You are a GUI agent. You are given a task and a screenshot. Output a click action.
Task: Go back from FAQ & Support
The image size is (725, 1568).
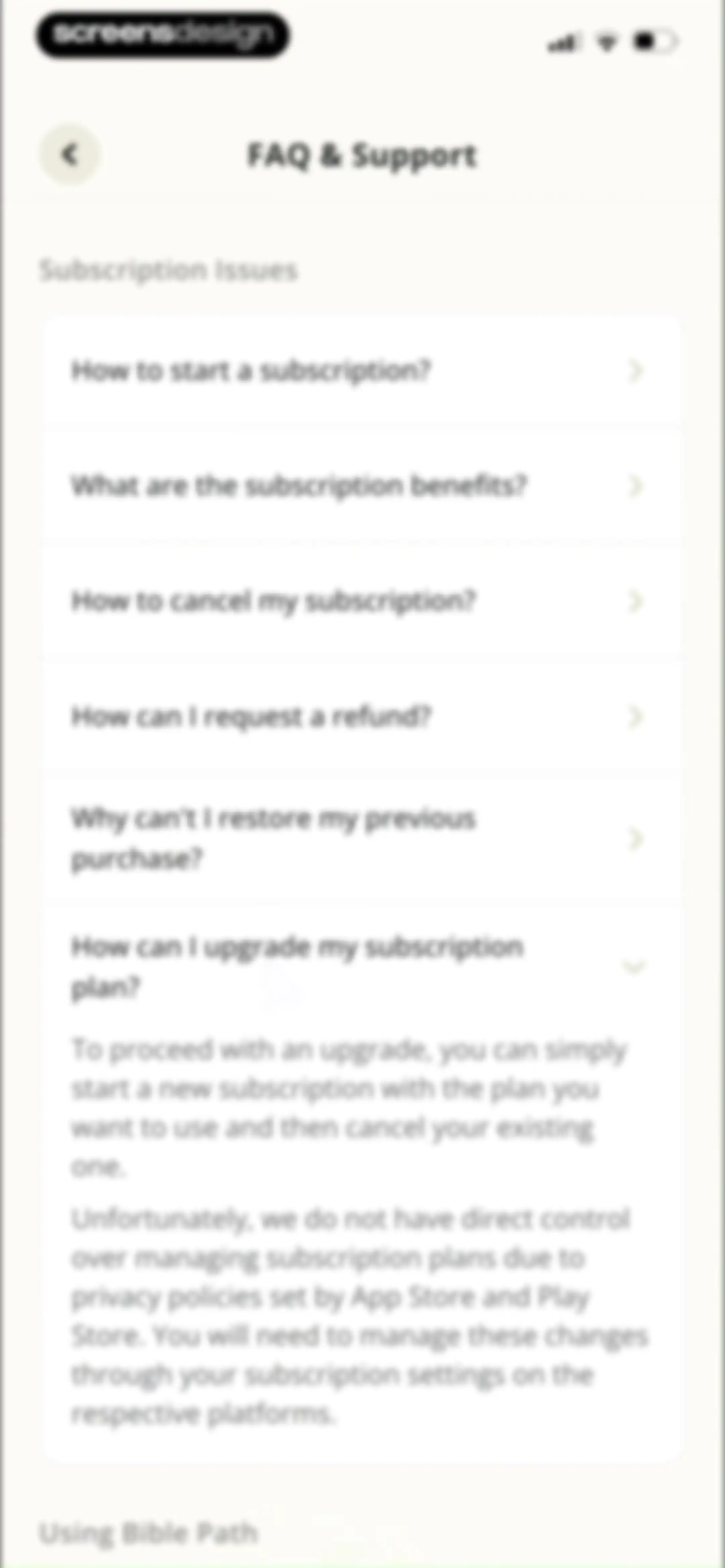[x=70, y=154]
